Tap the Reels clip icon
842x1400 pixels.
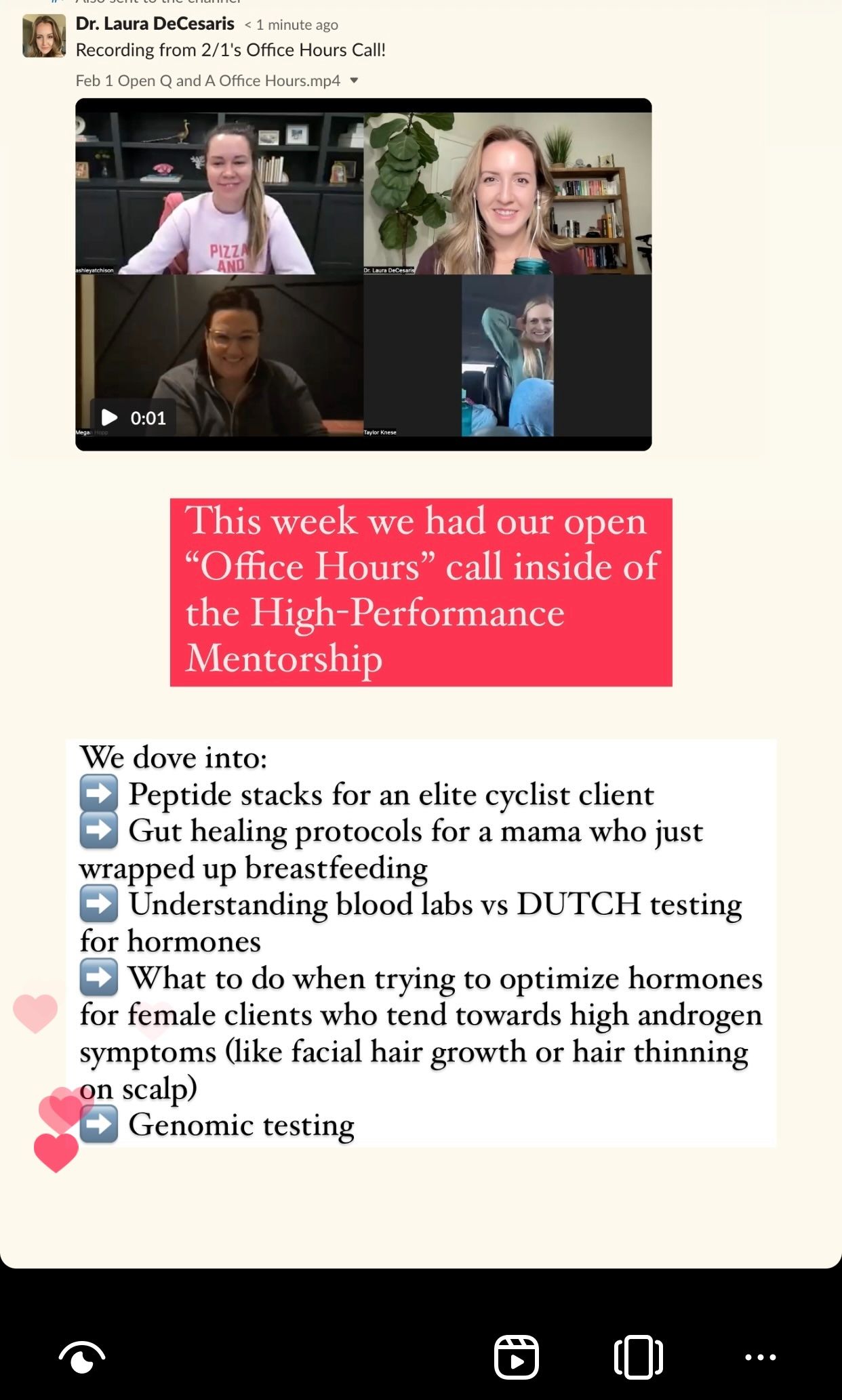tap(517, 1357)
